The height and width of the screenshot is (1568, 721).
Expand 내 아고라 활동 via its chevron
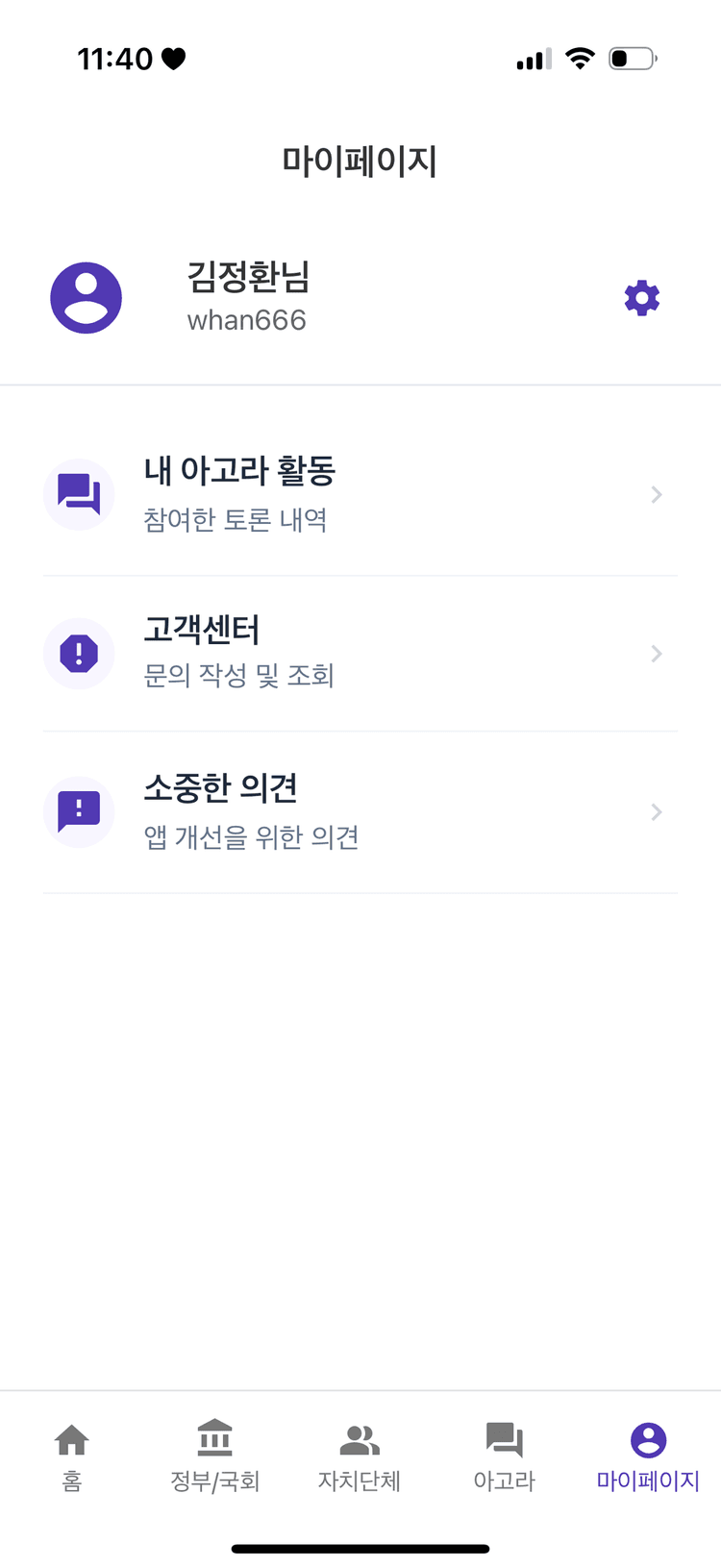[657, 494]
